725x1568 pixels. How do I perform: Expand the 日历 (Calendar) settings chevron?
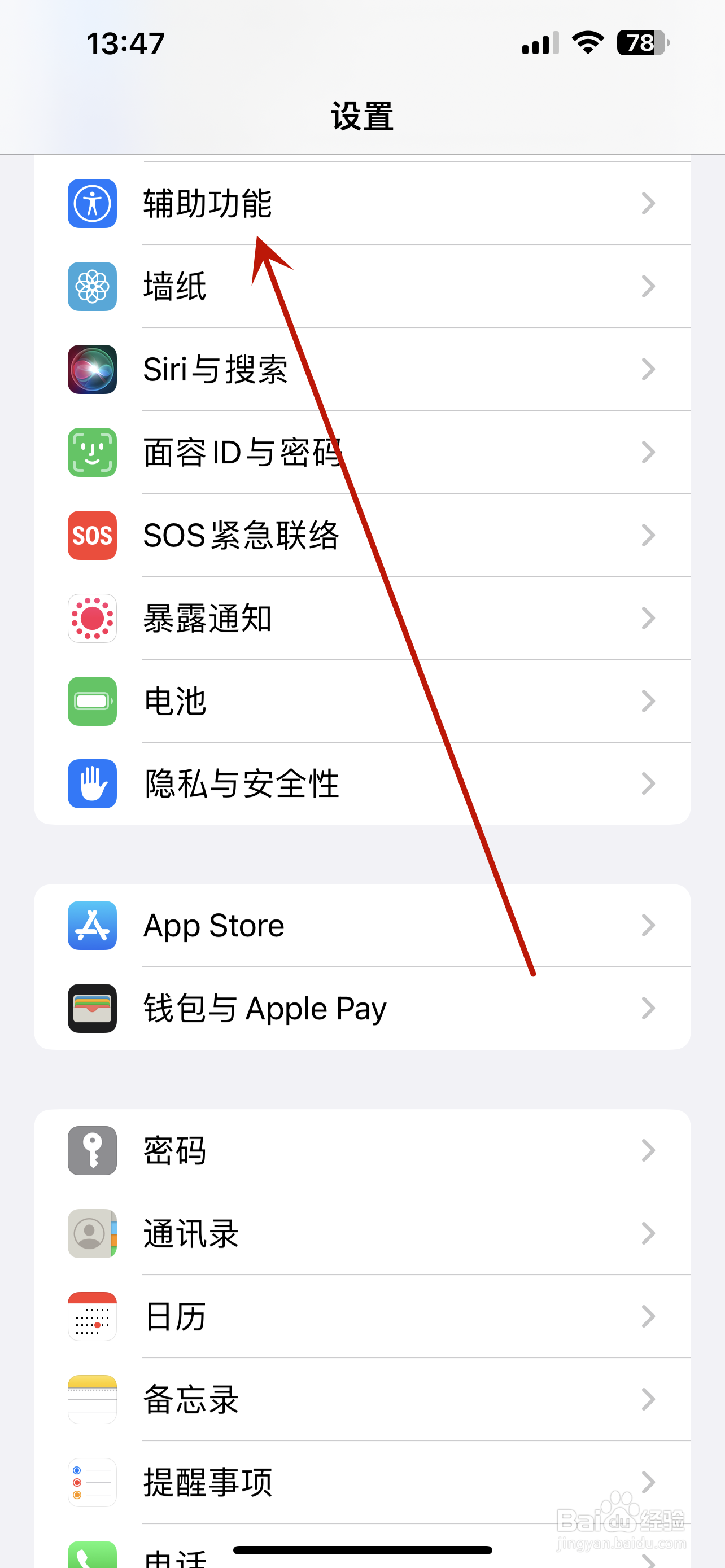click(648, 1317)
